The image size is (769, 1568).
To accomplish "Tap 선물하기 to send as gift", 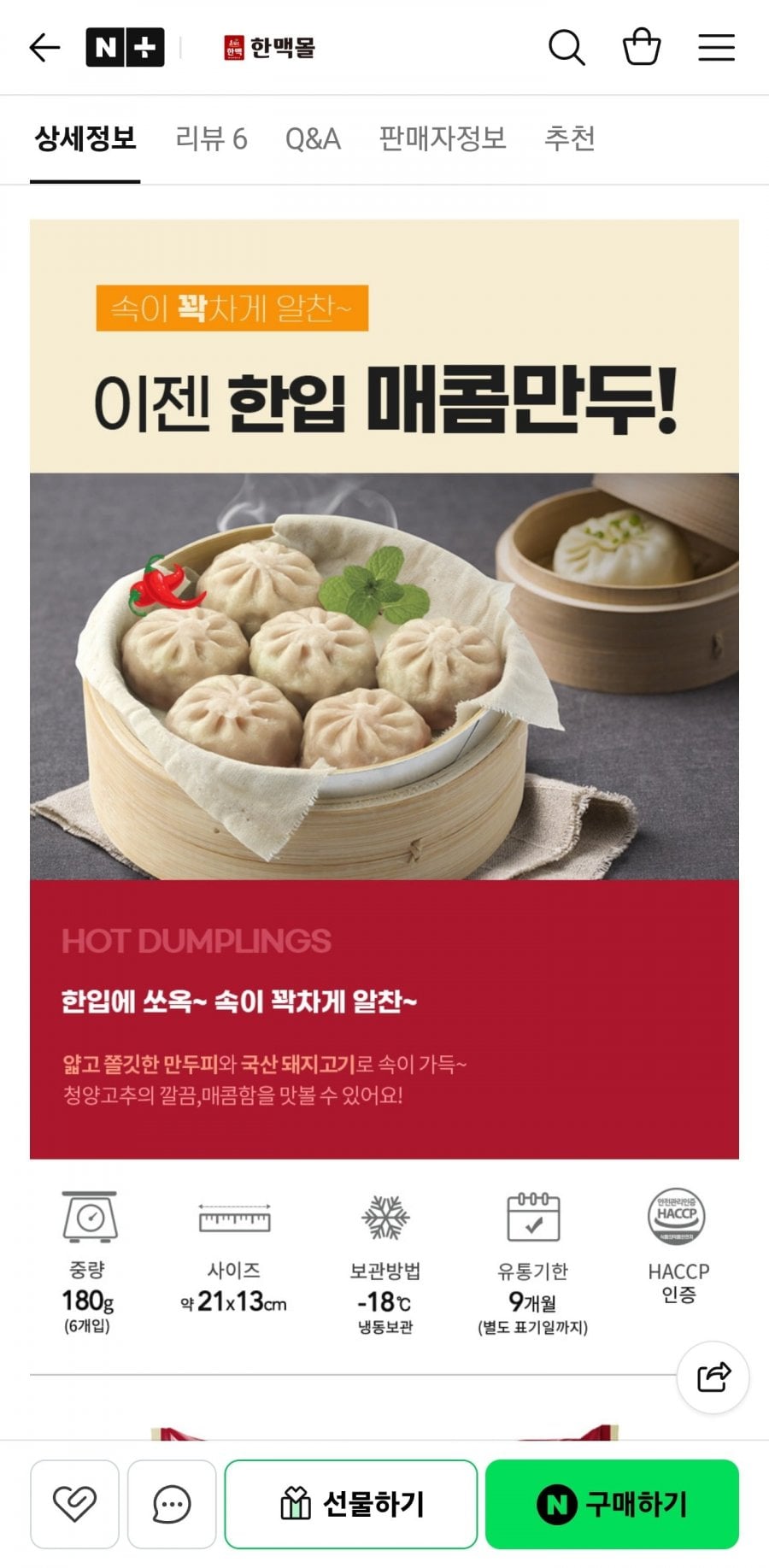I will tap(351, 1504).
